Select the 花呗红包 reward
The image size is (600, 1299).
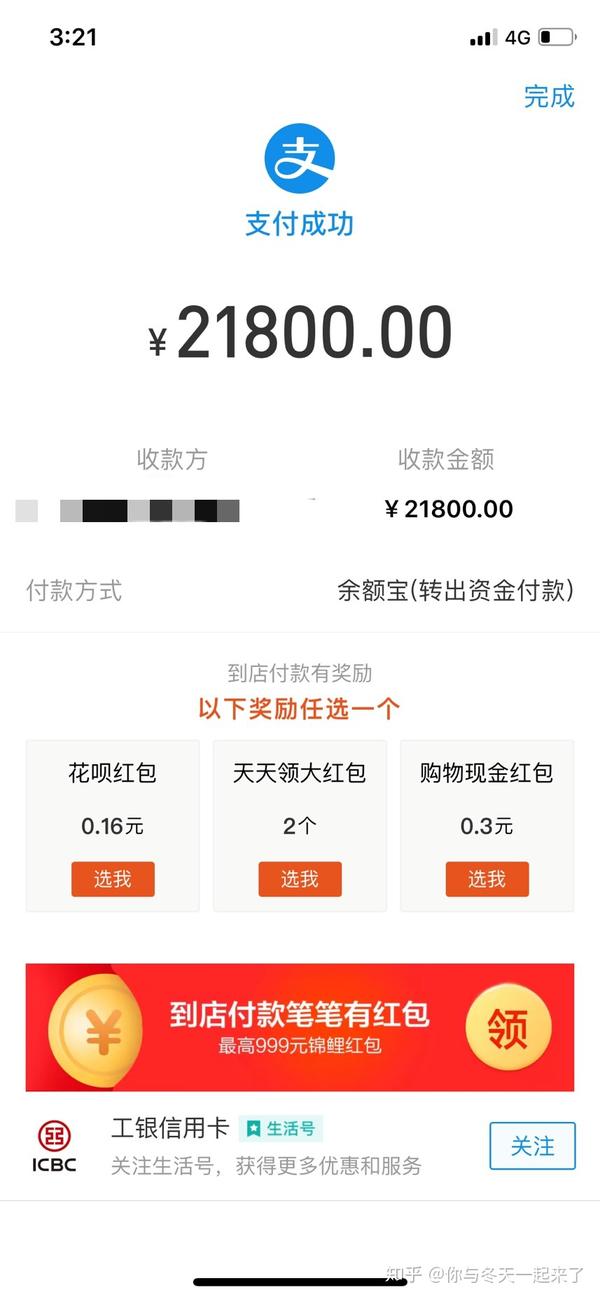[x=113, y=879]
